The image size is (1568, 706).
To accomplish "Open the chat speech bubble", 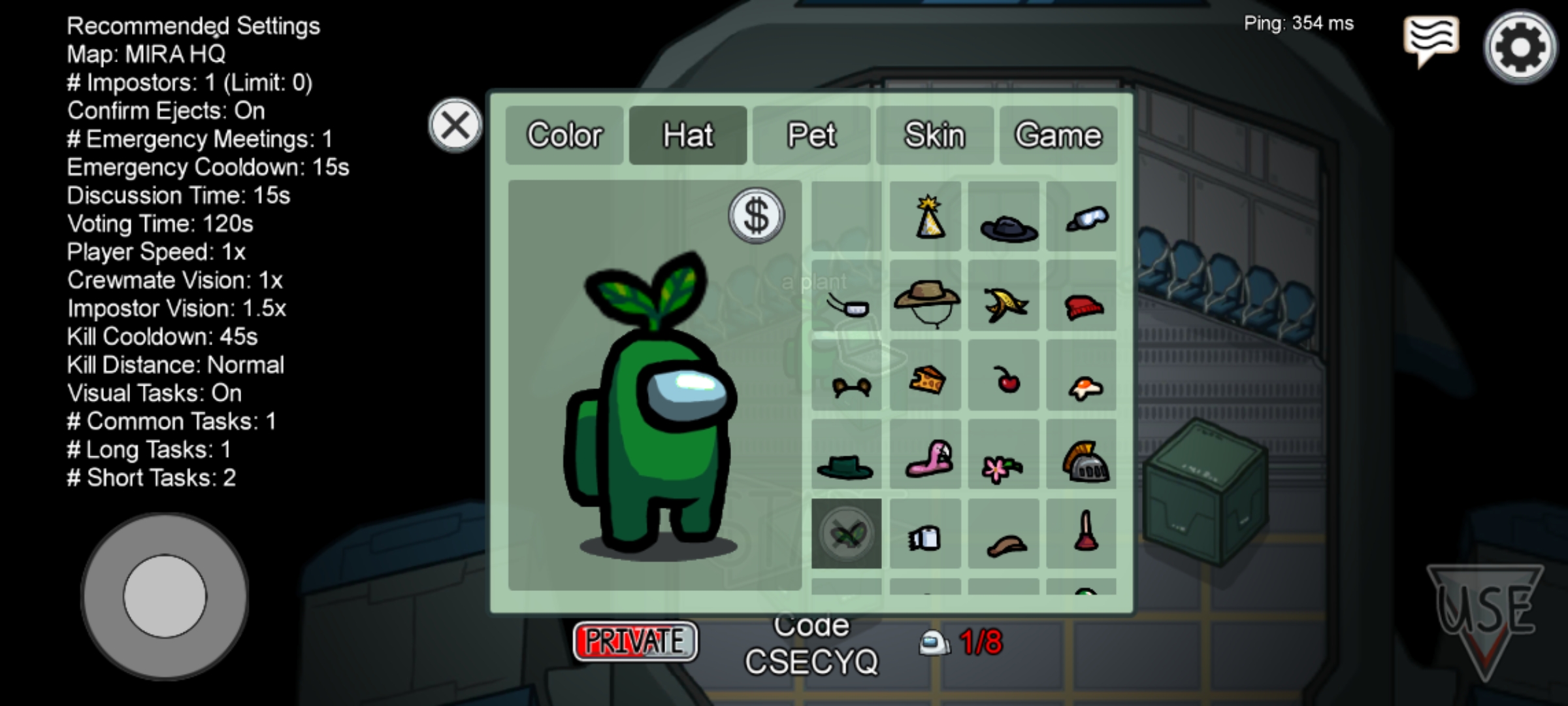I will coord(1431,41).
